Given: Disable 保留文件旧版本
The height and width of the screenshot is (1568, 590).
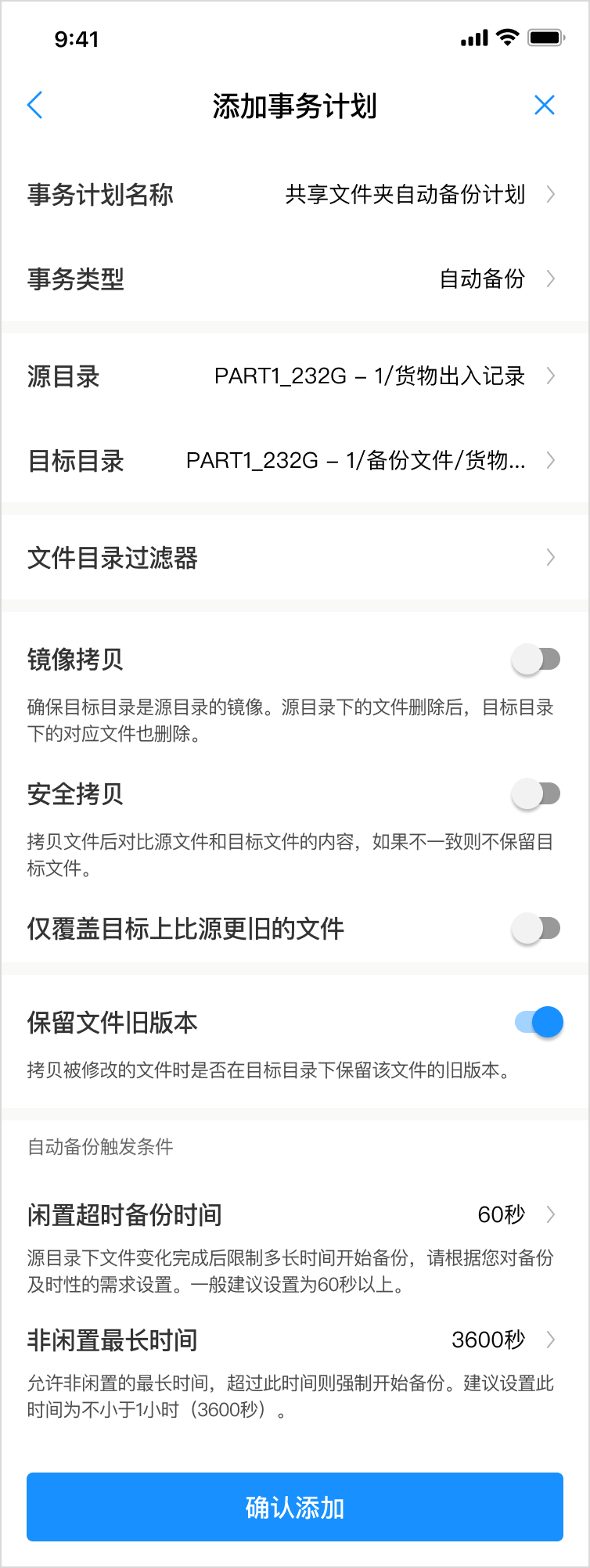Looking at the screenshot, I should coord(539,1022).
